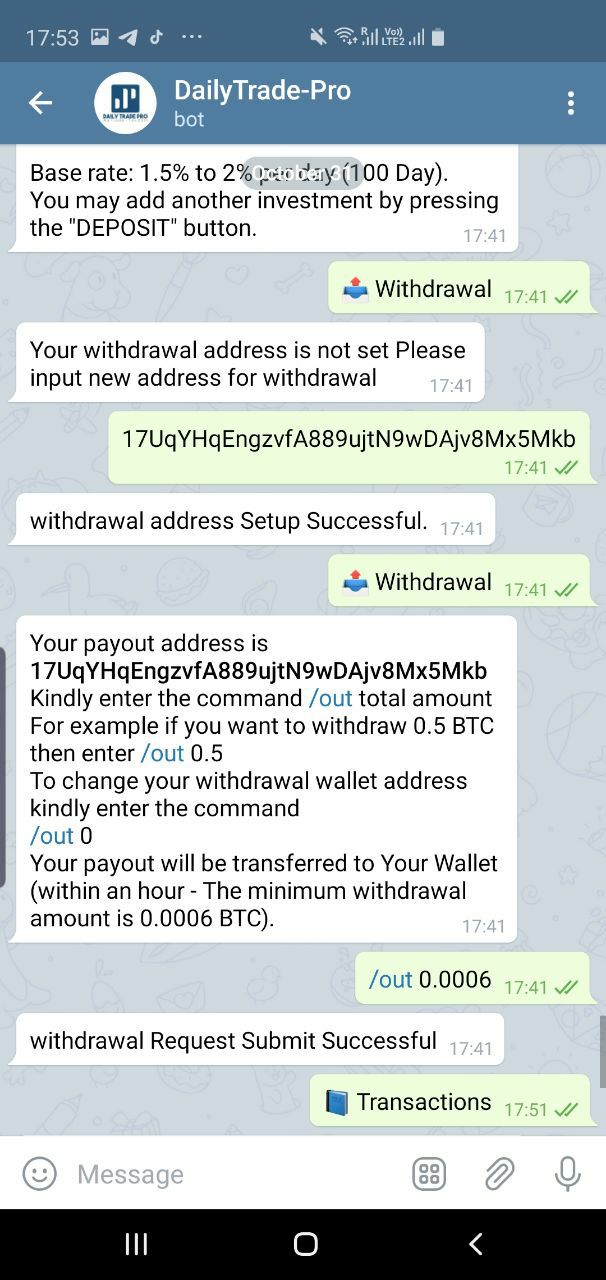The height and width of the screenshot is (1280, 606).
Task: Tap the /out total amount command link
Action: click(331, 698)
